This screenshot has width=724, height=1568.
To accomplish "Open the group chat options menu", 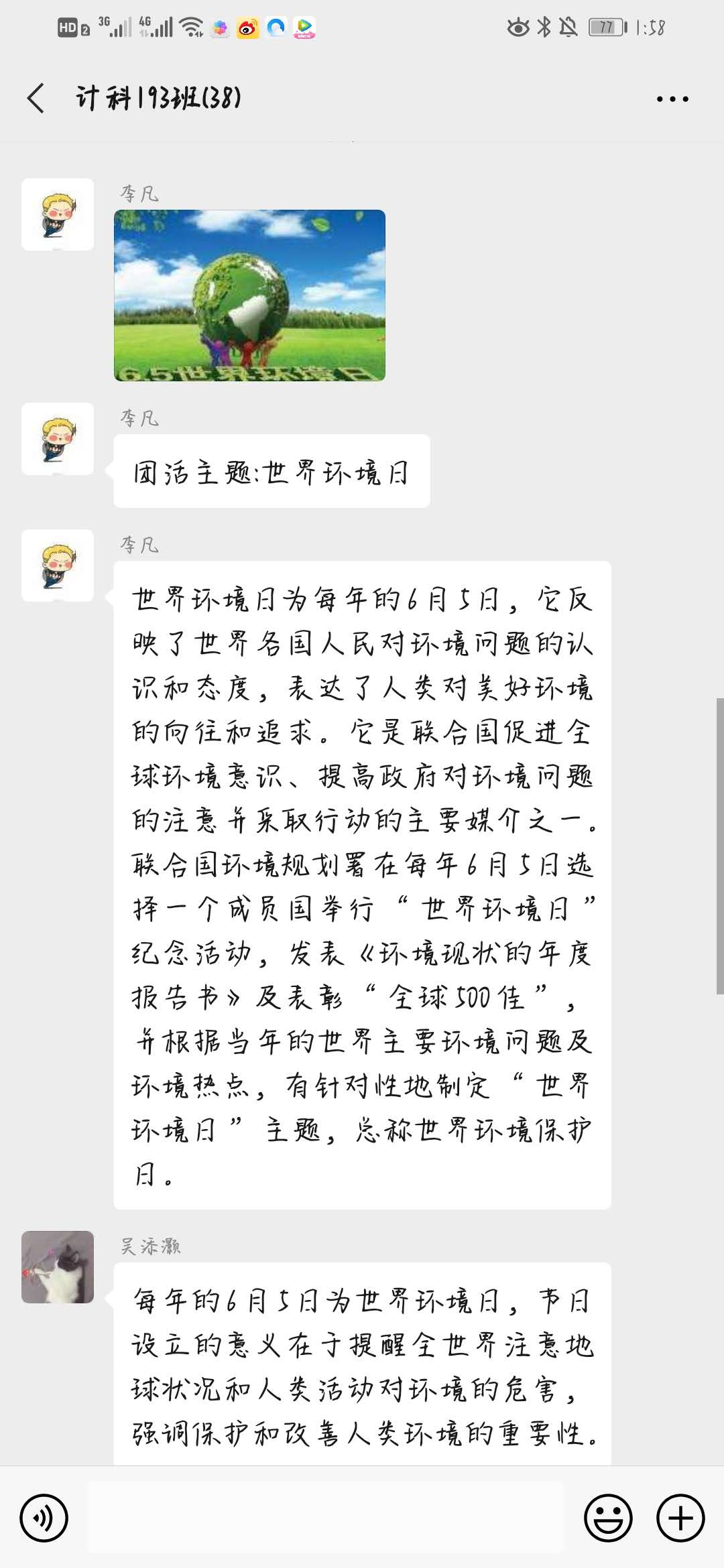I will (672, 99).
